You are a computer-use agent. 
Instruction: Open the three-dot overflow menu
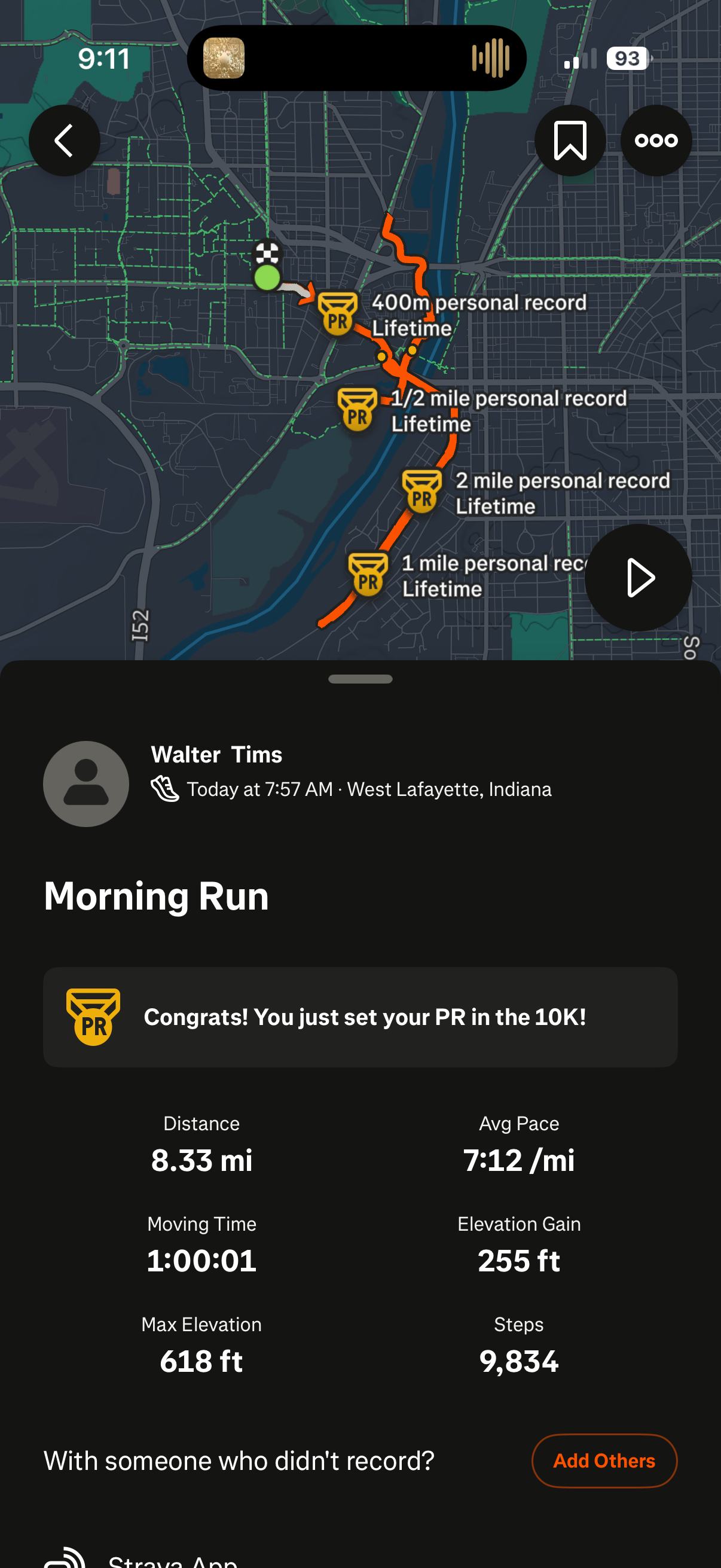click(x=656, y=141)
